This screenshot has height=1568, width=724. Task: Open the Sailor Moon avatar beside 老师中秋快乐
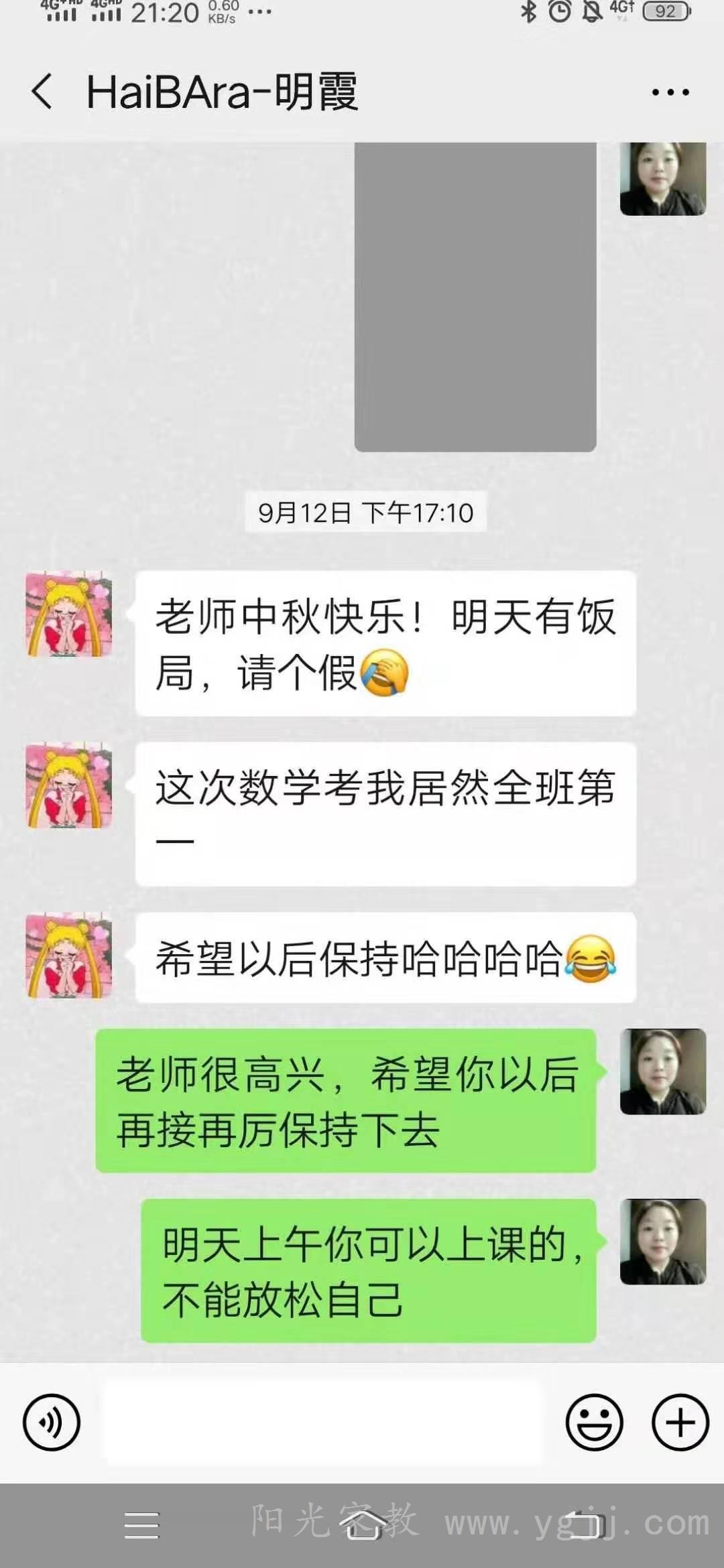coord(69,614)
